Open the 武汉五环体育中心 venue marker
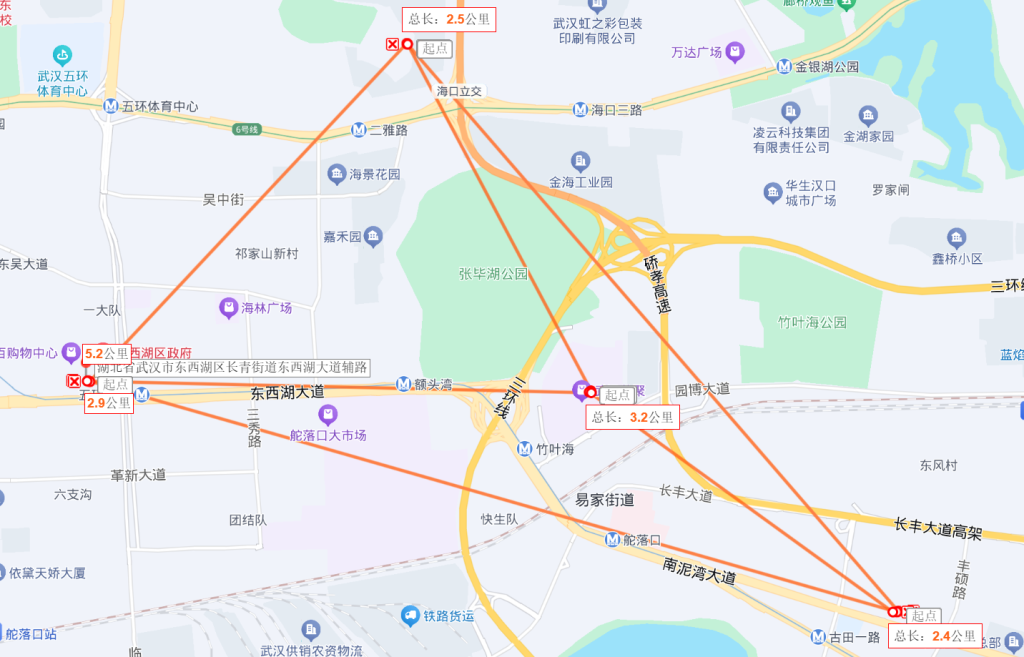 coord(63,55)
